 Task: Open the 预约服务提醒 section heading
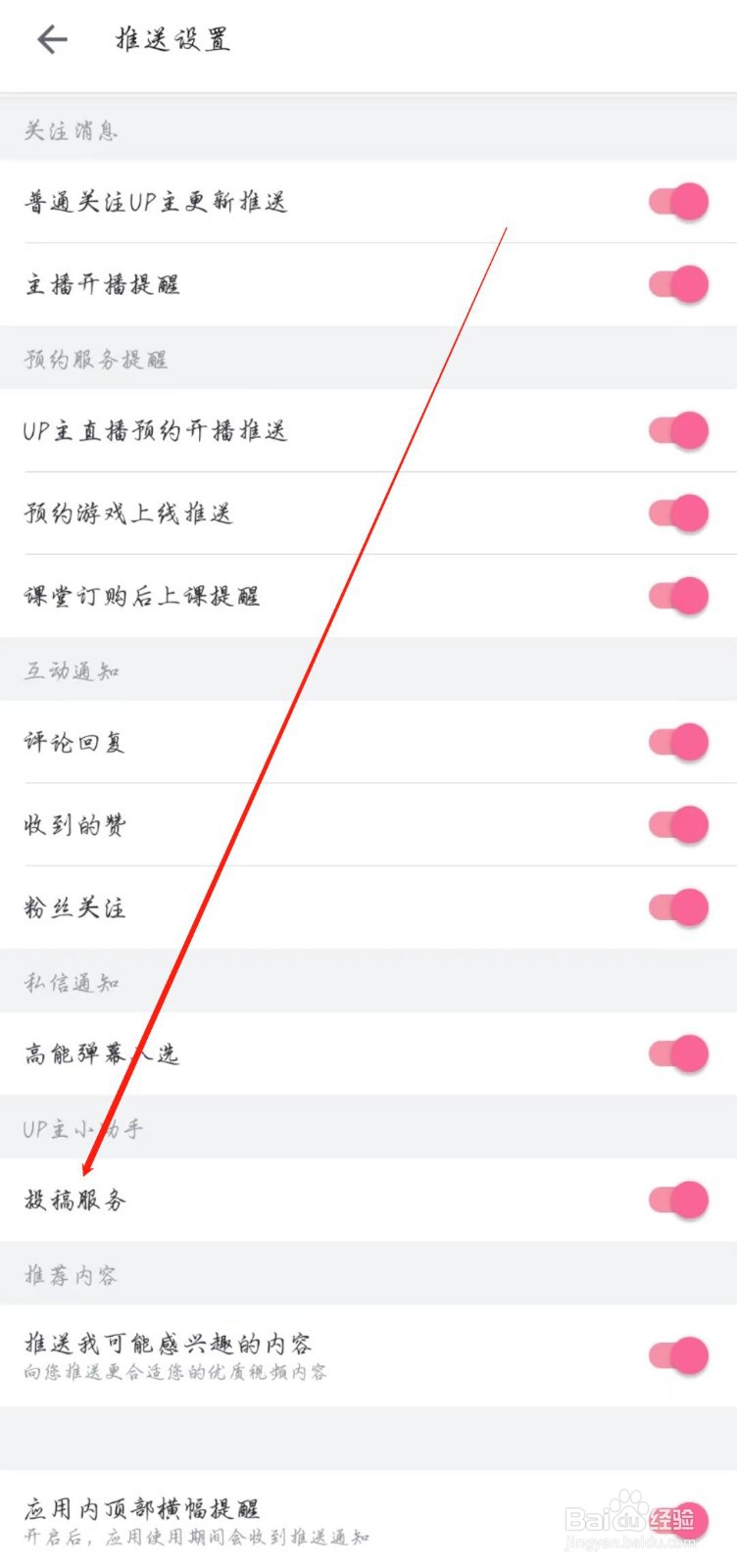[x=95, y=359]
